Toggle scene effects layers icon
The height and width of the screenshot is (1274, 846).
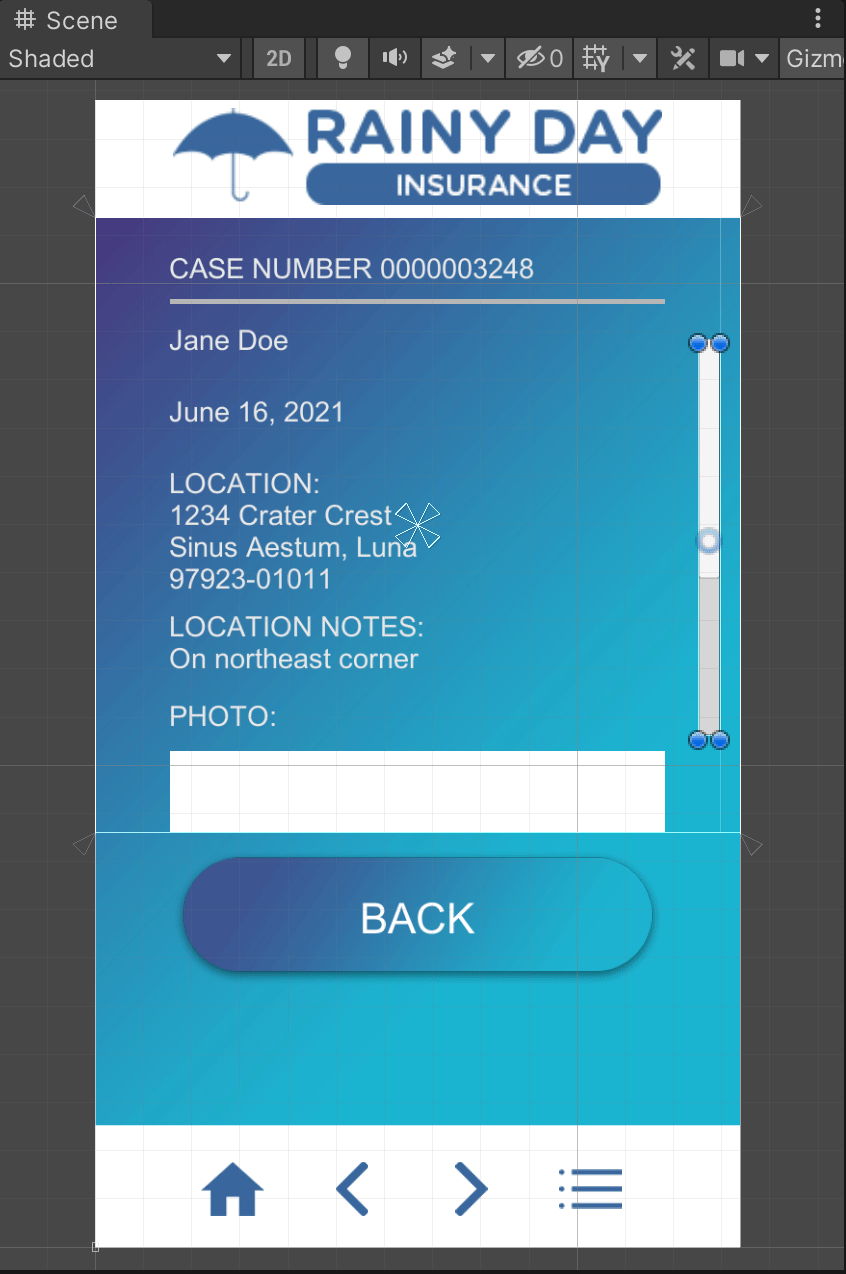[x=445, y=59]
